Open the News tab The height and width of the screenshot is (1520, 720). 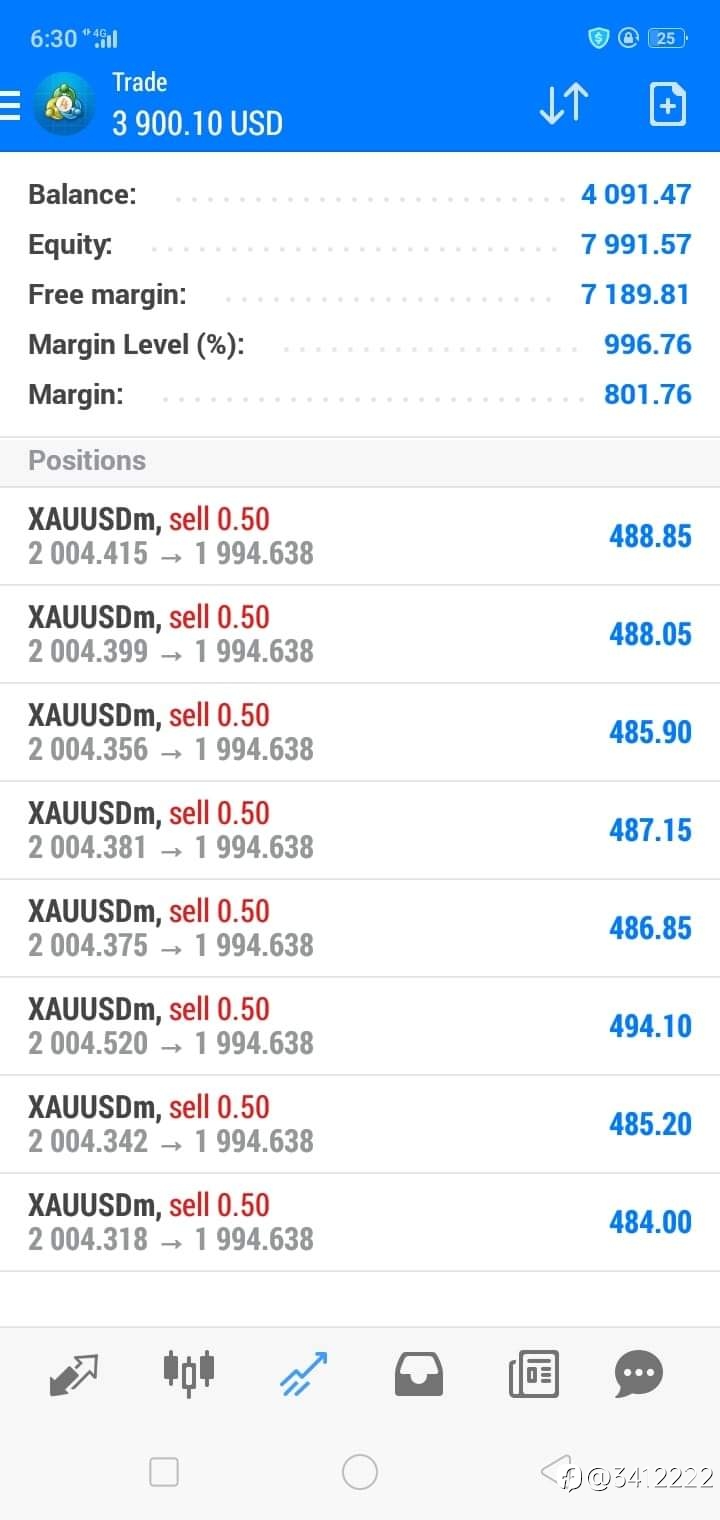[533, 1374]
